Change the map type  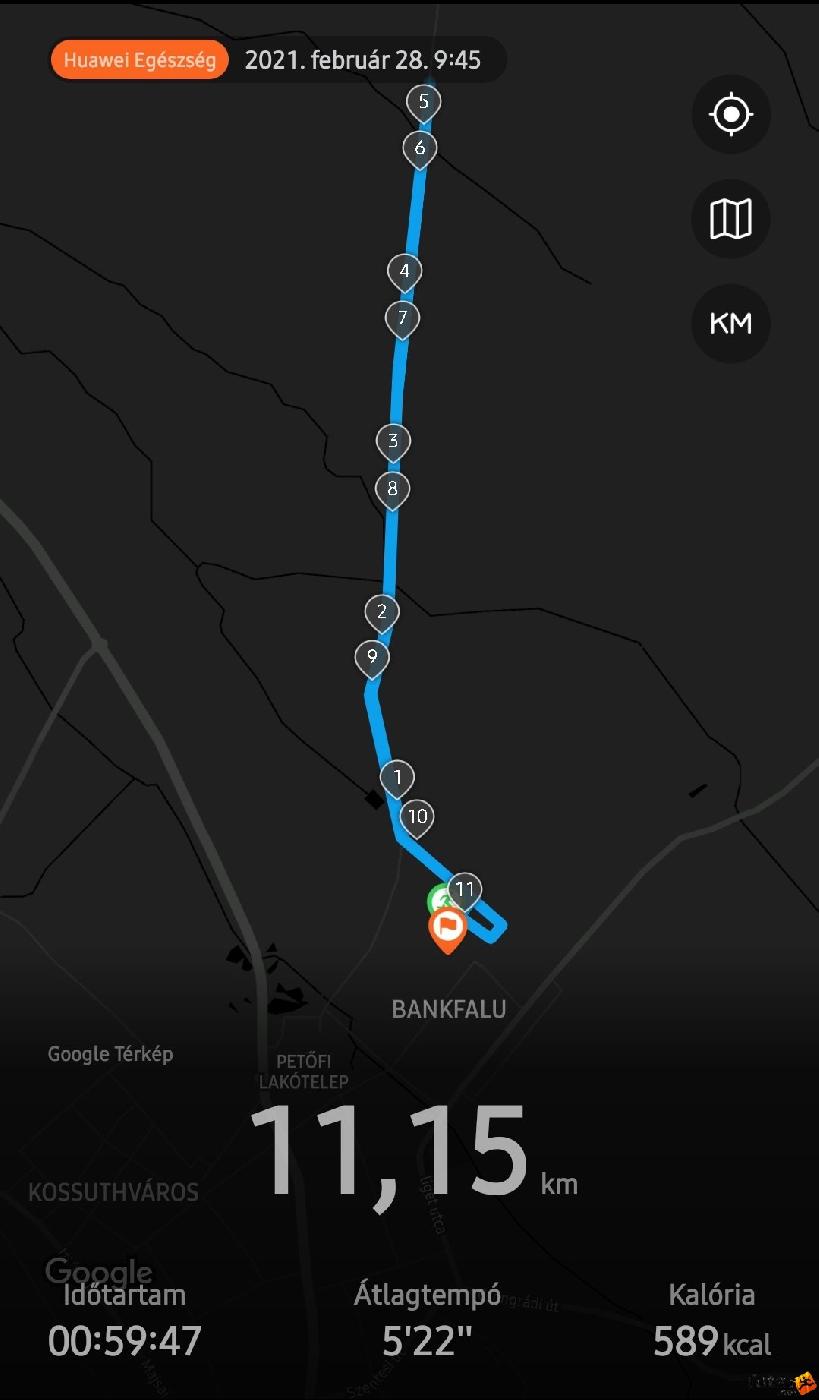tap(731, 218)
